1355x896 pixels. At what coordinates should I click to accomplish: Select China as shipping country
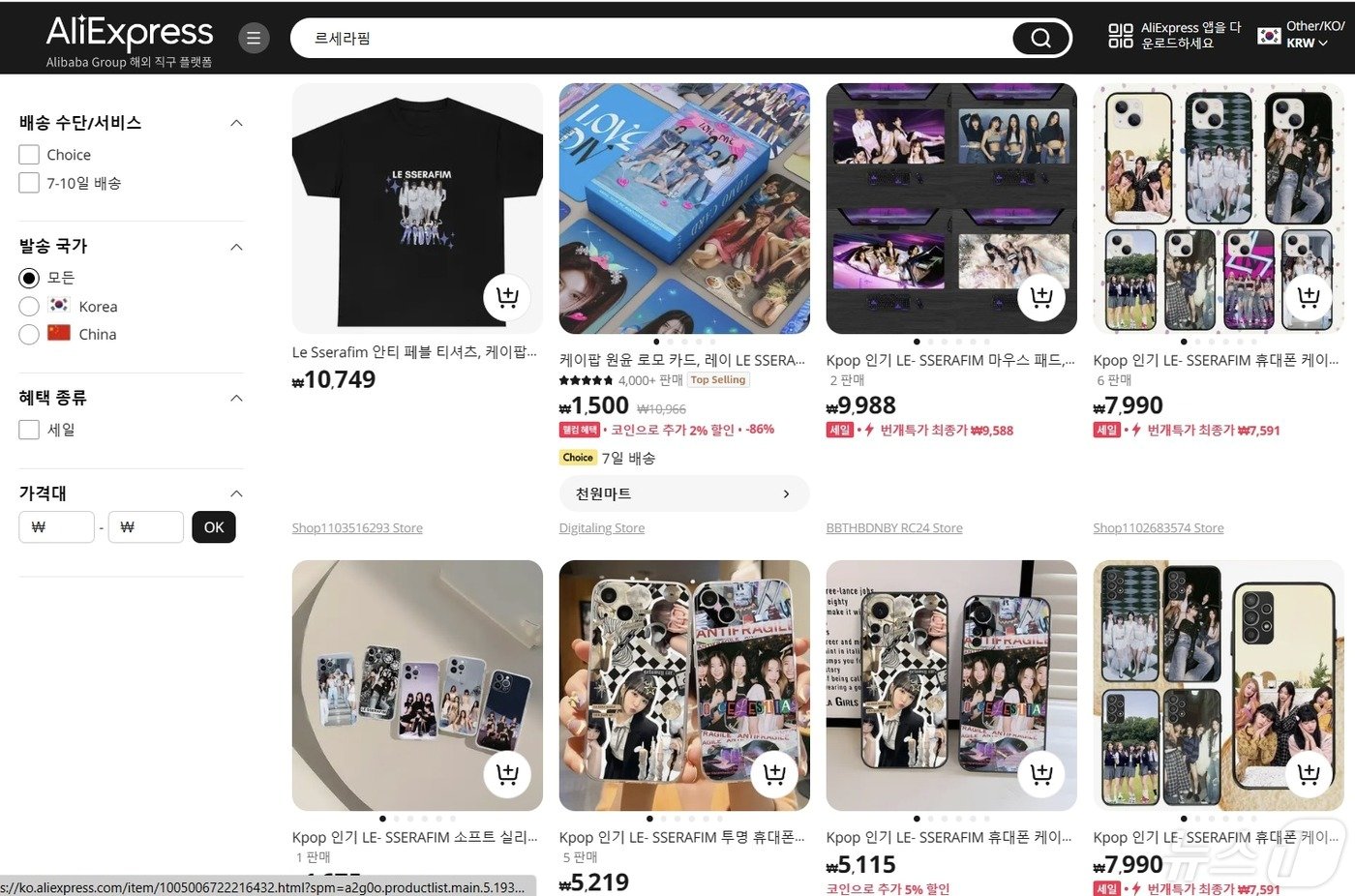click(x=29, y=335)
